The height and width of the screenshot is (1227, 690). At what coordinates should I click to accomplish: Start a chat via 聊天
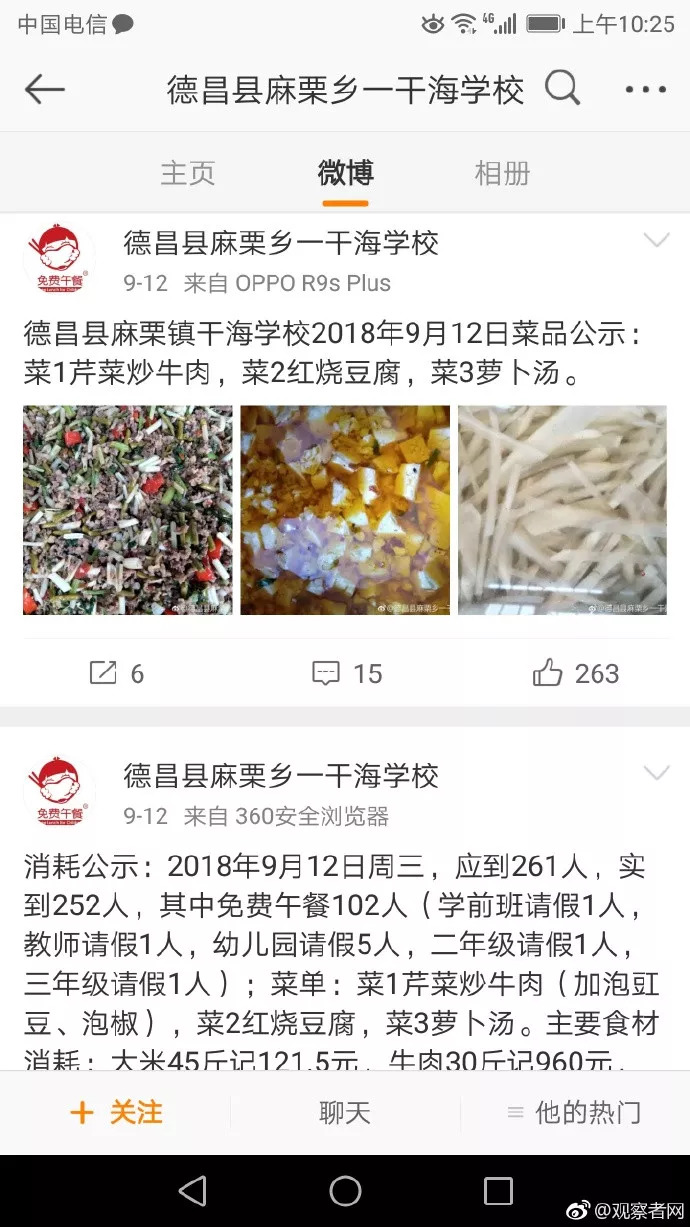[345, 1113]
